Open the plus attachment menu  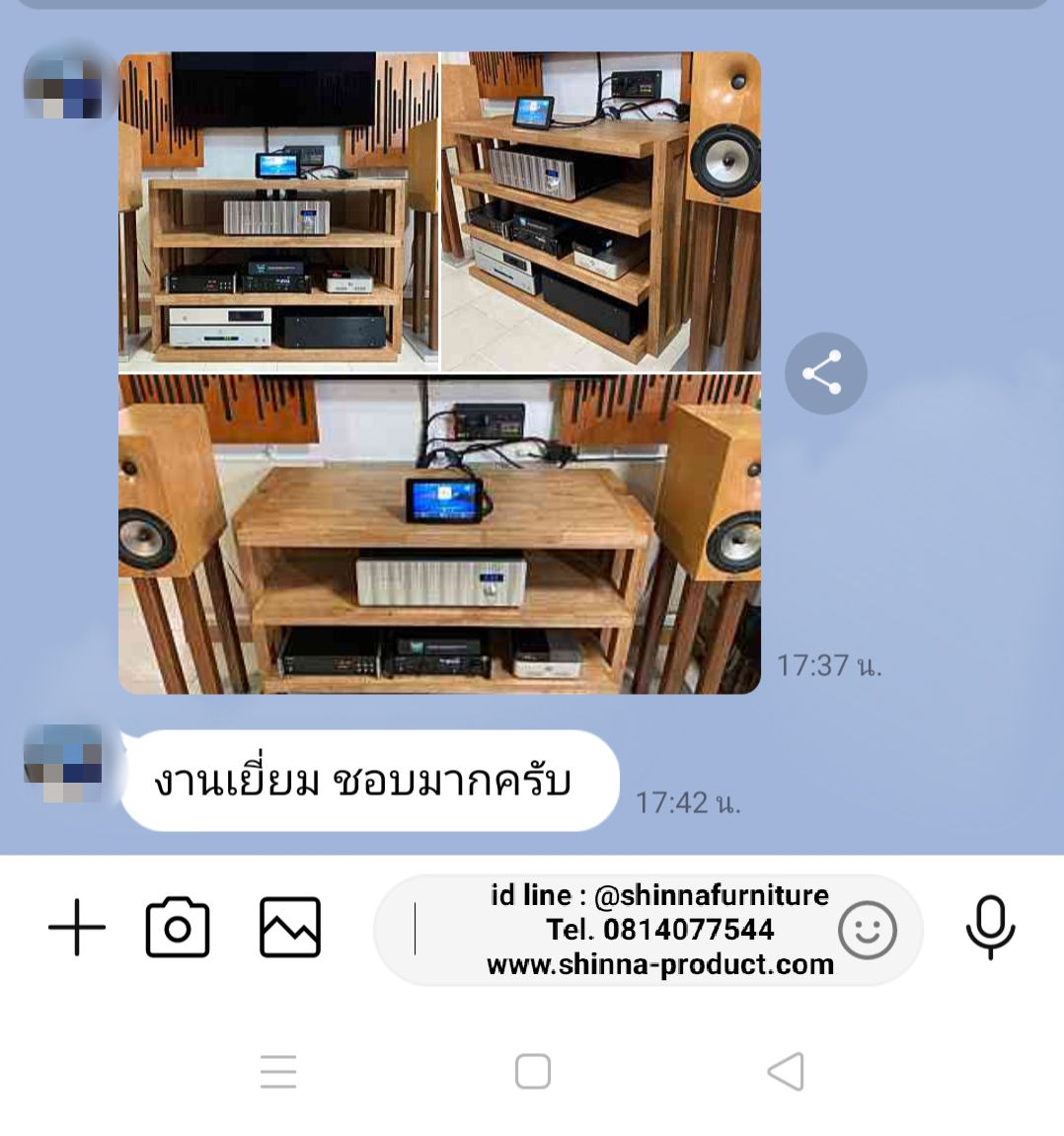click(x=77, y=928)
